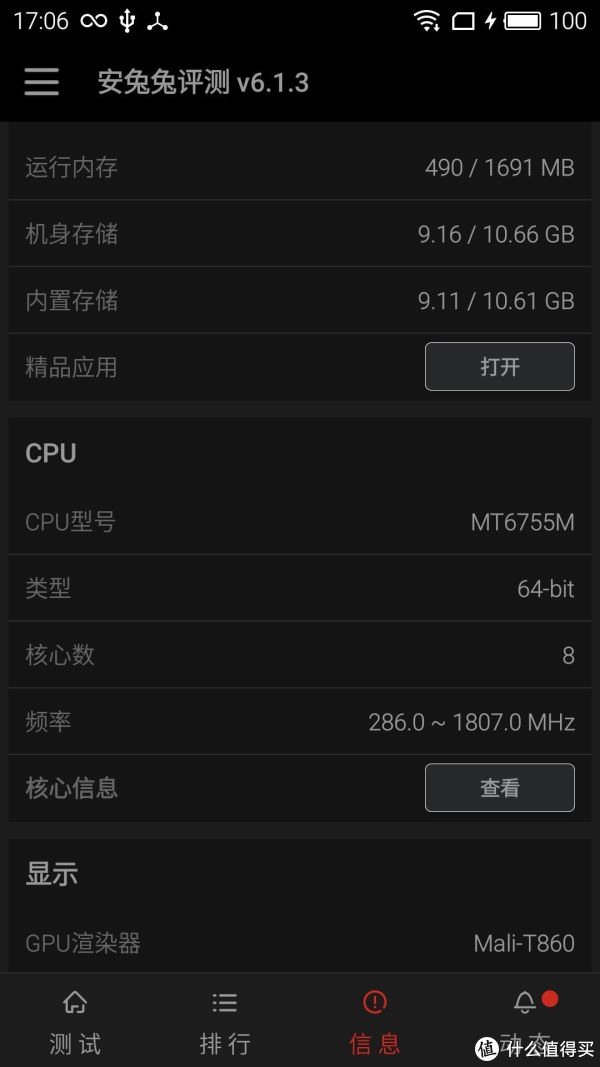Switch to the 排行 tab
The image size is (600, 1067).
tap(225, 1021)
